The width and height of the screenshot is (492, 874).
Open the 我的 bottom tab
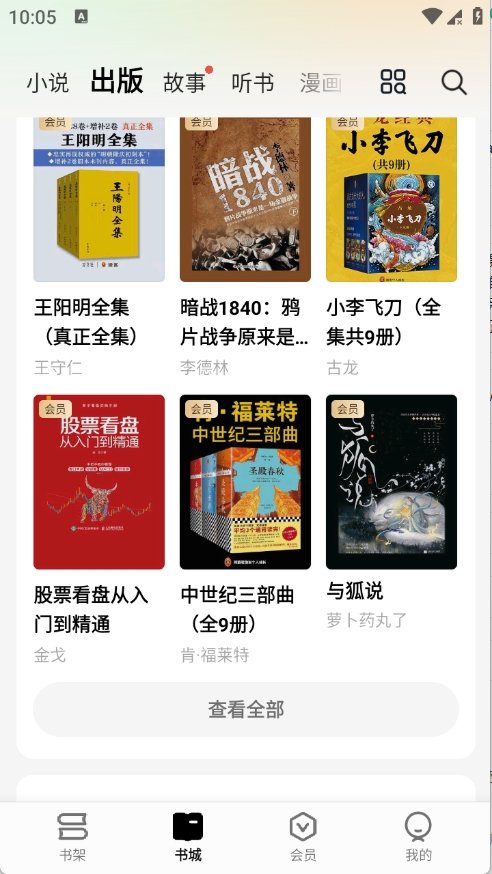pyautogui.click(x=418, y=837)
